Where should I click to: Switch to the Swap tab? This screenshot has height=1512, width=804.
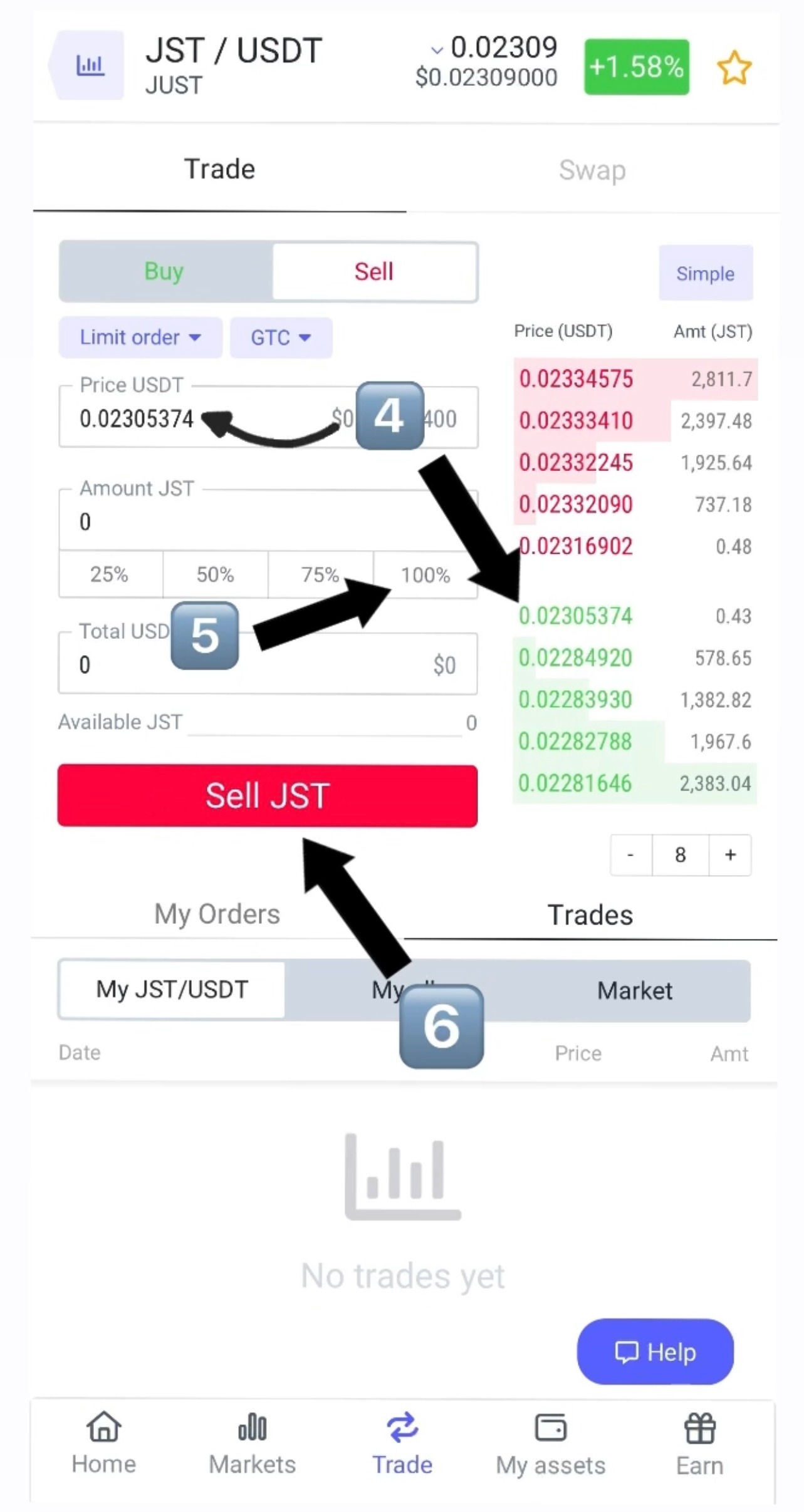(592, 170)
